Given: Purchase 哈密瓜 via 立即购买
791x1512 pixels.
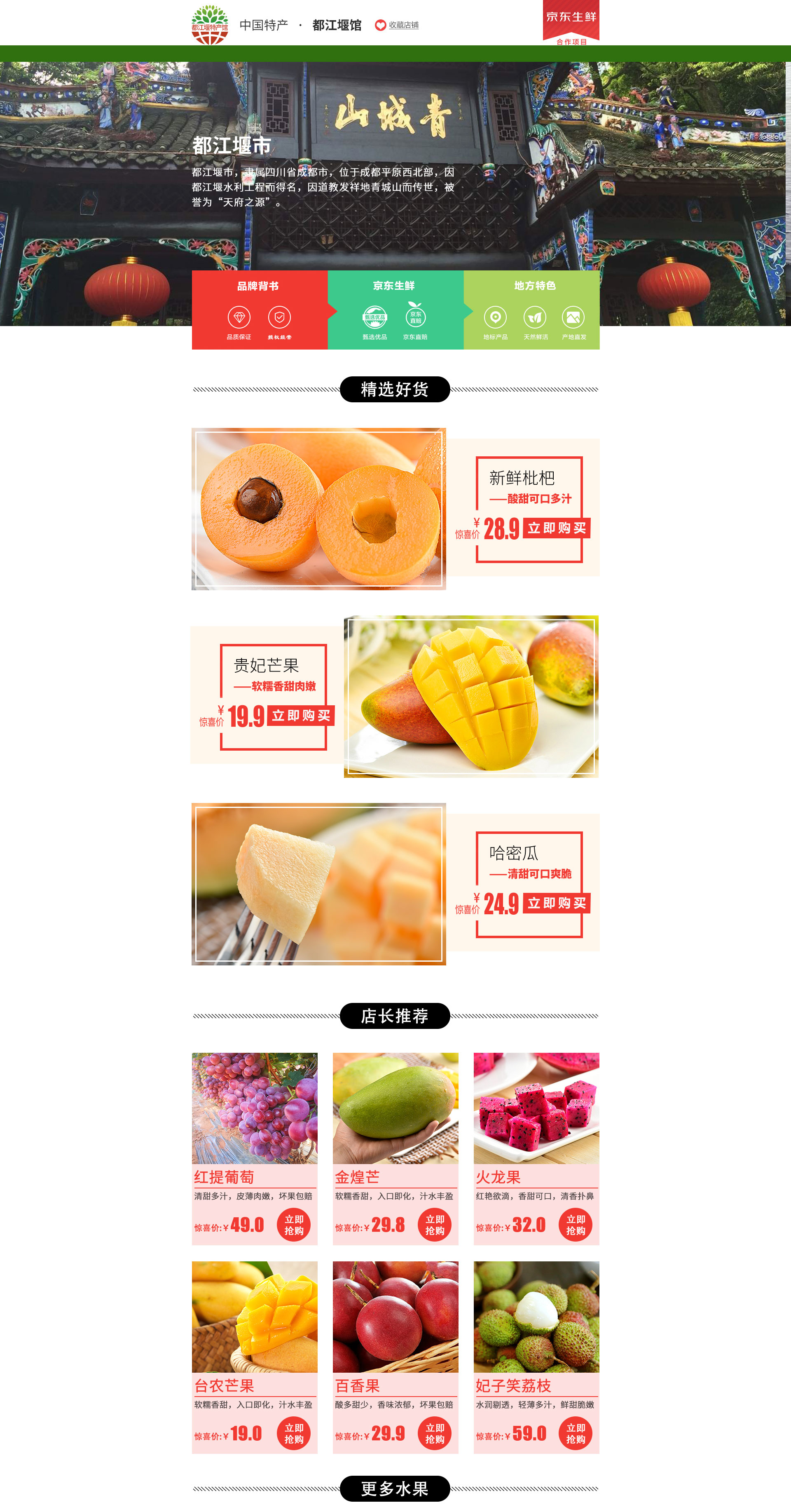Looking at the screenshot, I should (556, 903).
